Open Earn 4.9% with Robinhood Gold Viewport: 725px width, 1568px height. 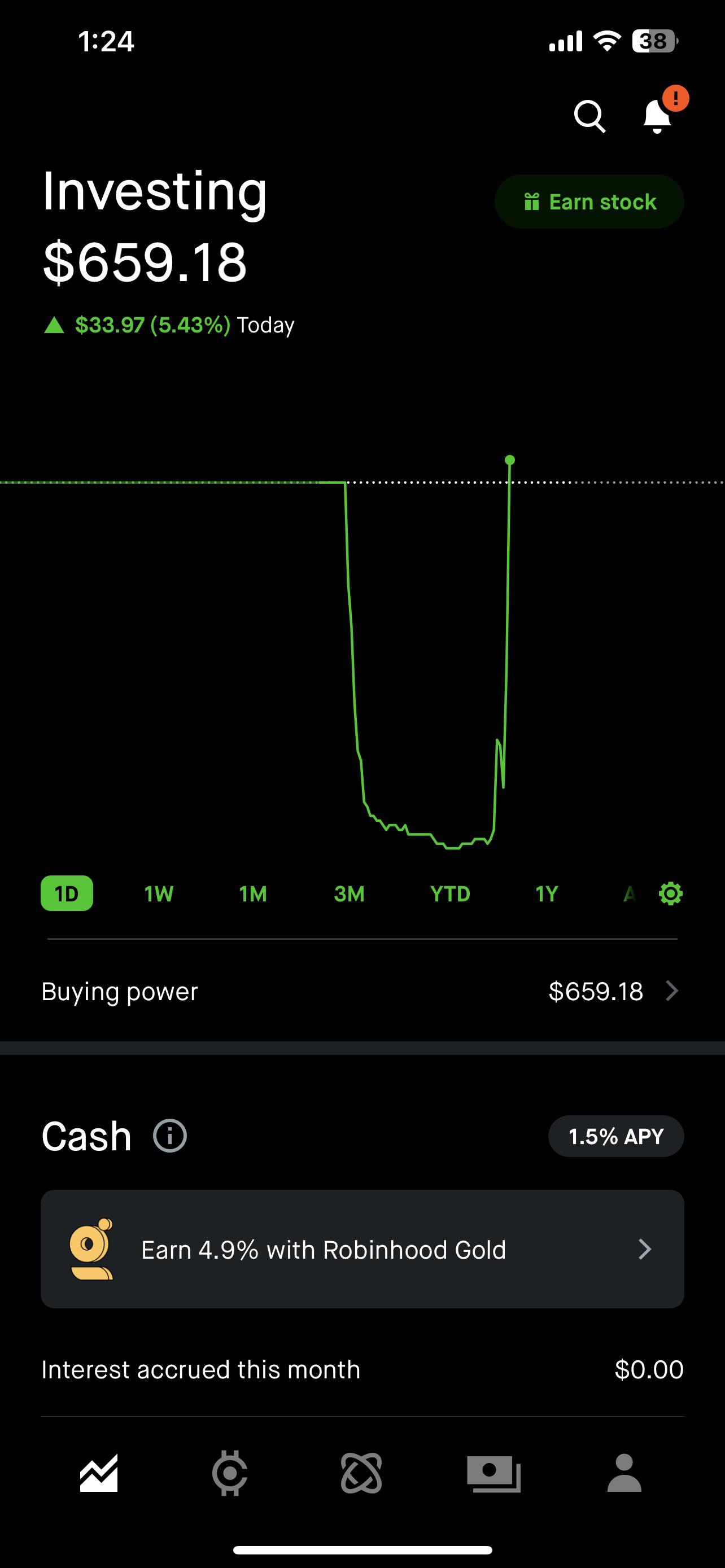click(x=362, y=1249)
